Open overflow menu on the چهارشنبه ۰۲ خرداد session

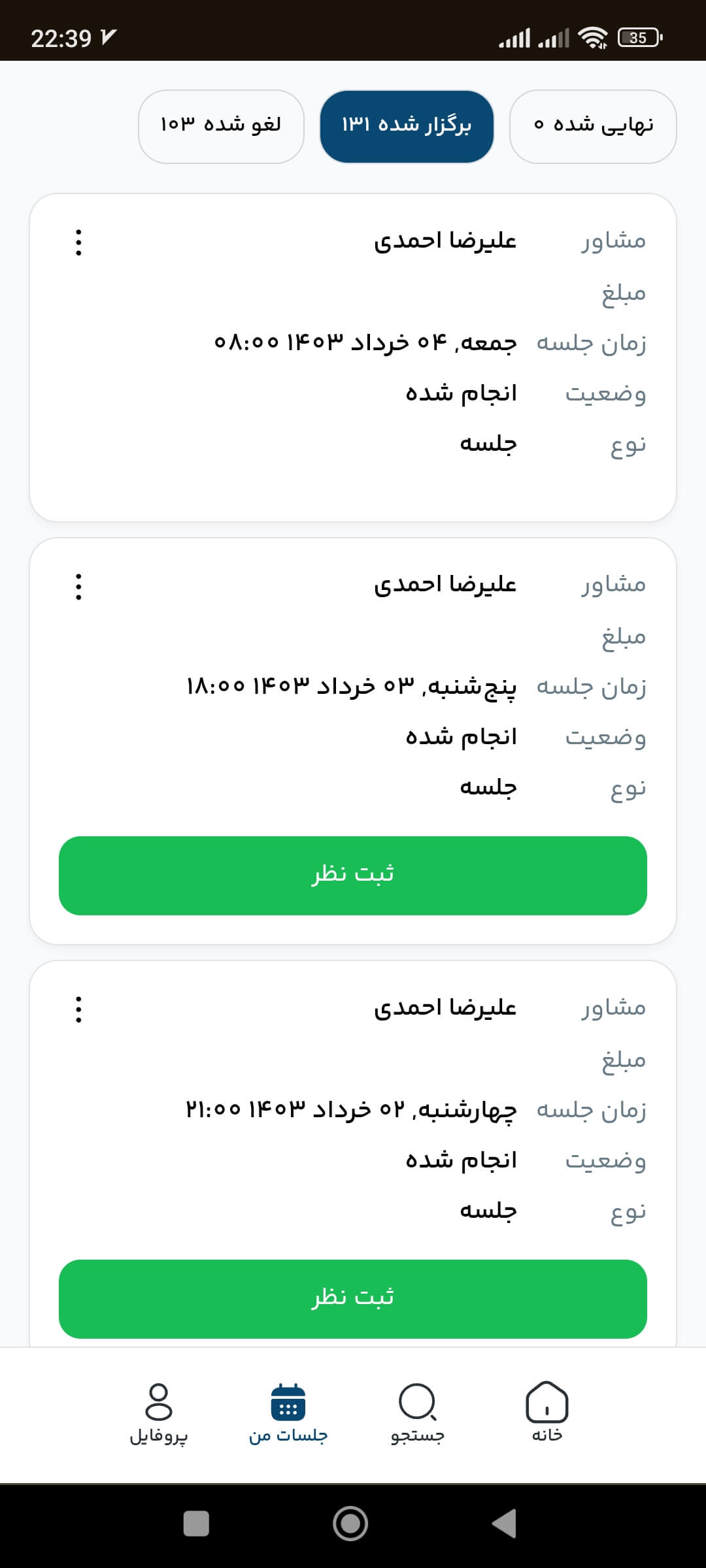(78, 1009)
